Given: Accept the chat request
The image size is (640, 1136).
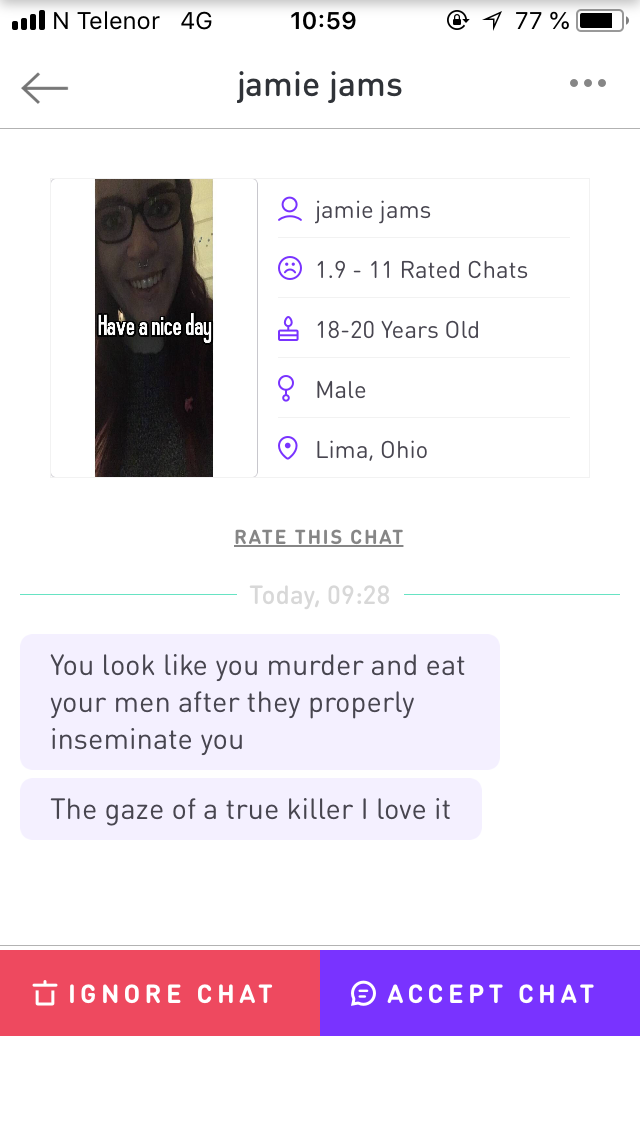Looking at the screenshot, I should click(x=480, y=993).
